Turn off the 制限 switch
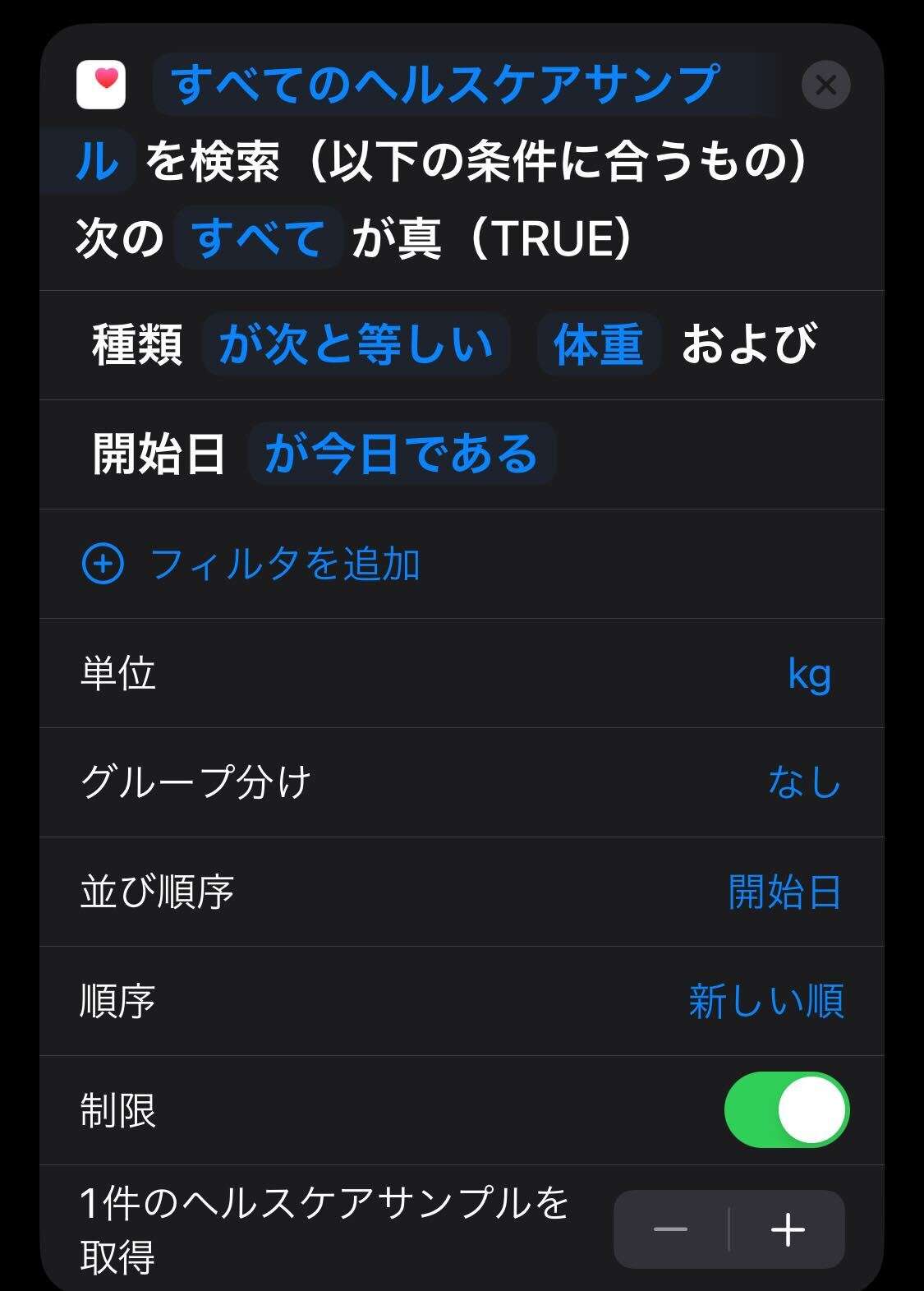 [786, 1110]
